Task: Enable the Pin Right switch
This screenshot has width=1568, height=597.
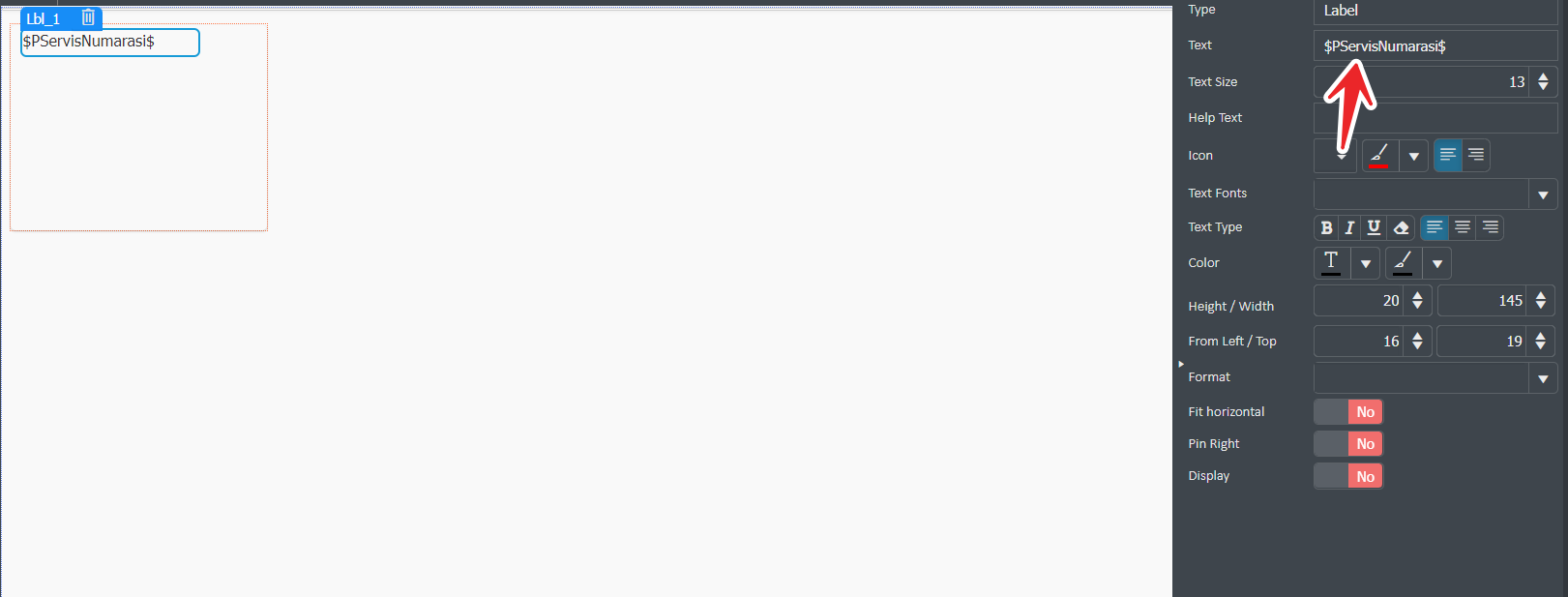Action: coord(1348,444)
